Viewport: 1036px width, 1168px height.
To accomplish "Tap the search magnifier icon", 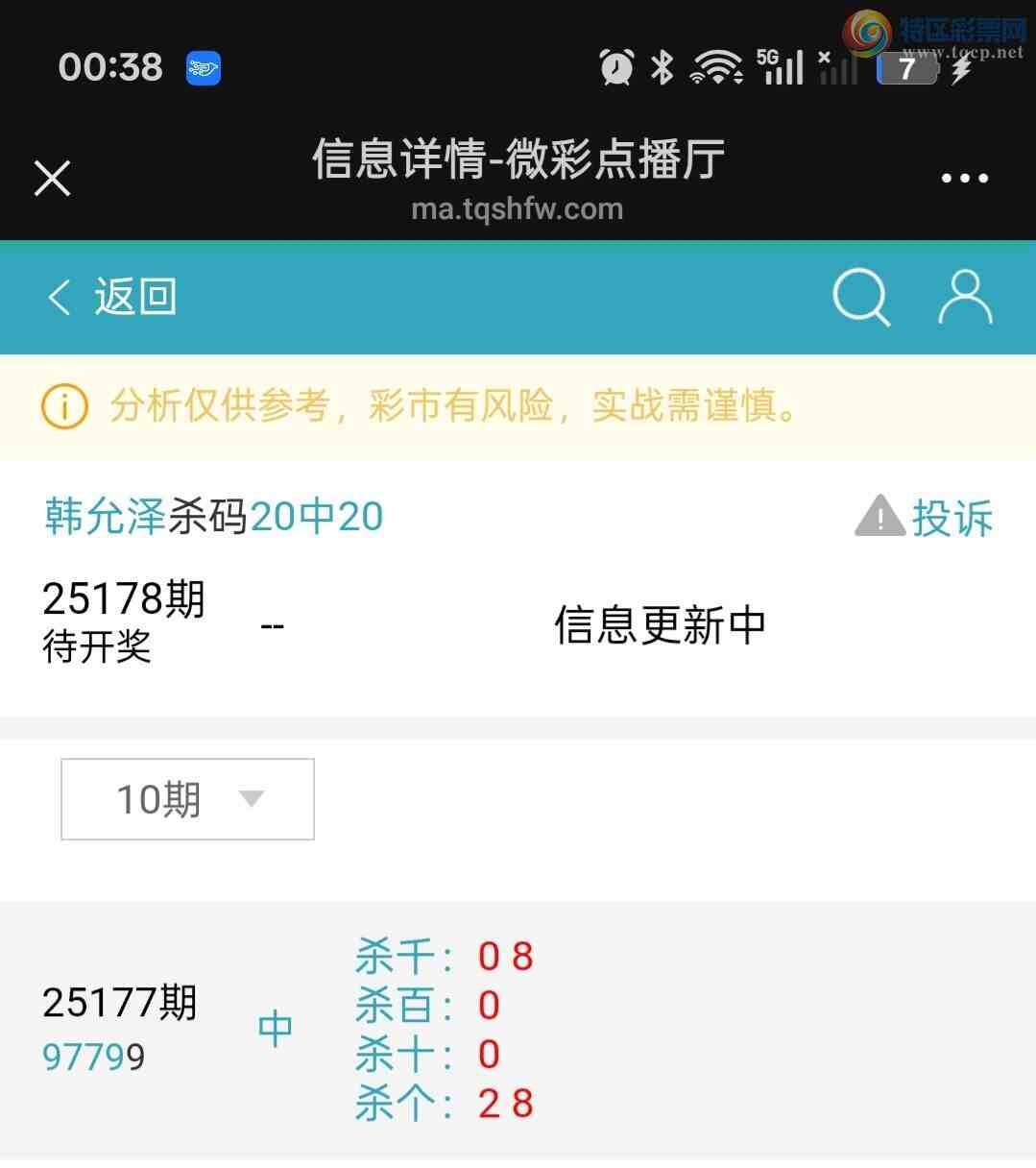I will (x=861, y=297).
